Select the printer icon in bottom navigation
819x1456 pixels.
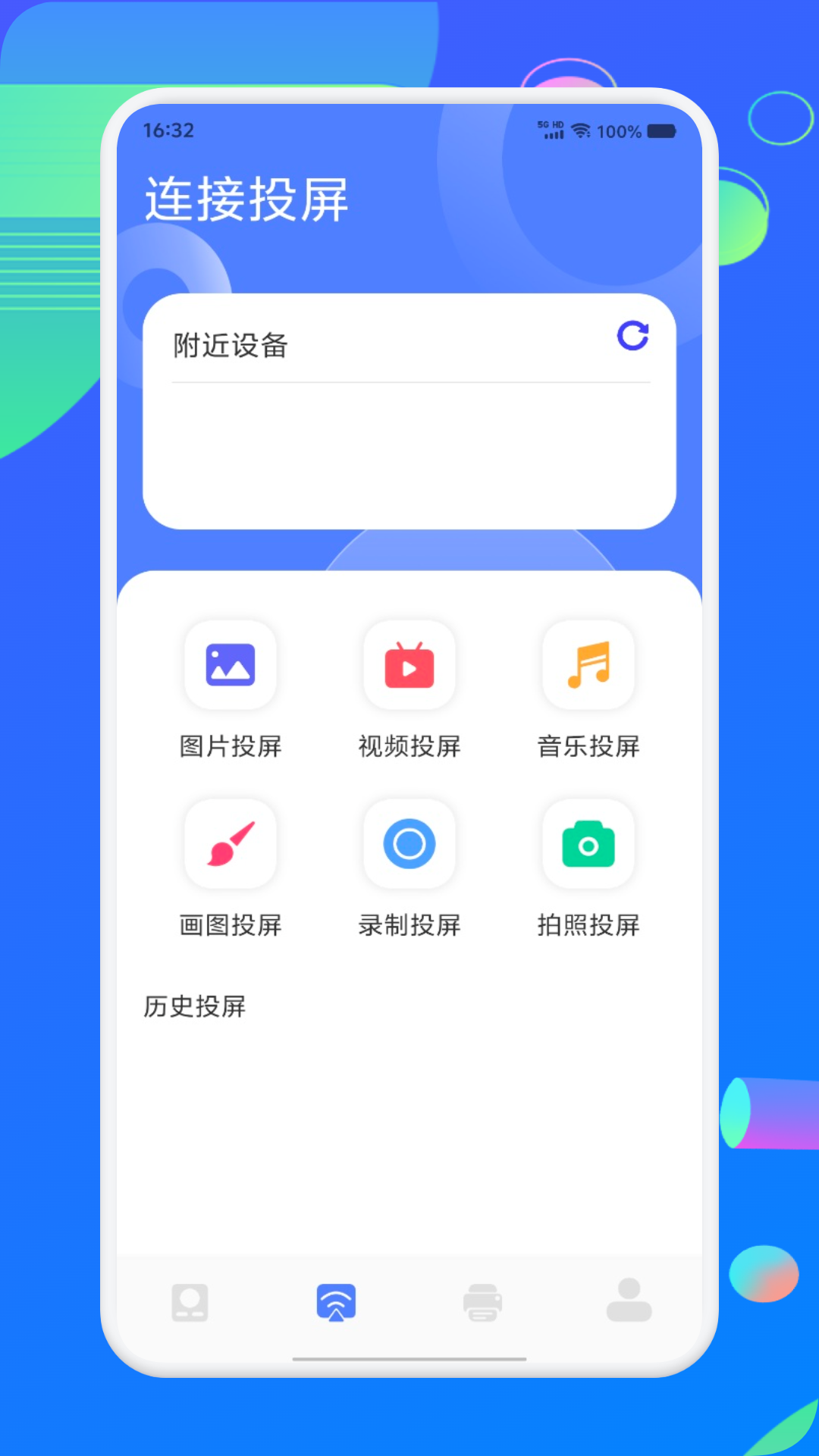(x=483, y=1301)
